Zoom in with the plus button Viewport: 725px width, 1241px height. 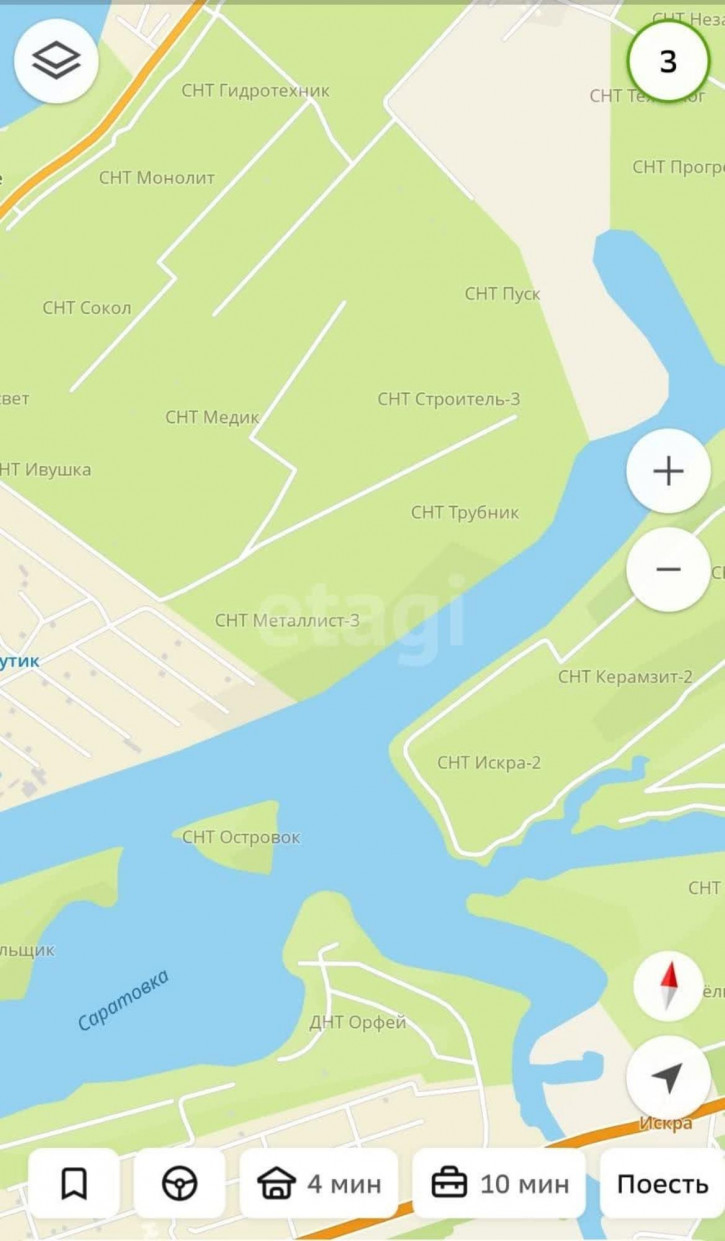[x=668, y=471]
